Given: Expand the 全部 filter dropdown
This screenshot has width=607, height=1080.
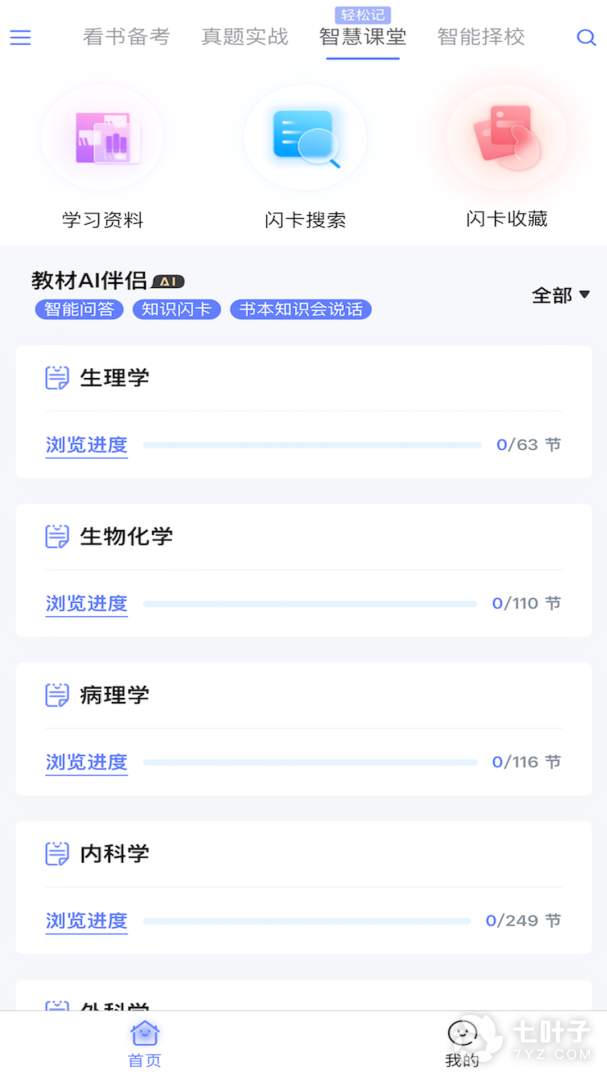Looking at the screenshot, I should pyautogui.click(x=560, y=295).
